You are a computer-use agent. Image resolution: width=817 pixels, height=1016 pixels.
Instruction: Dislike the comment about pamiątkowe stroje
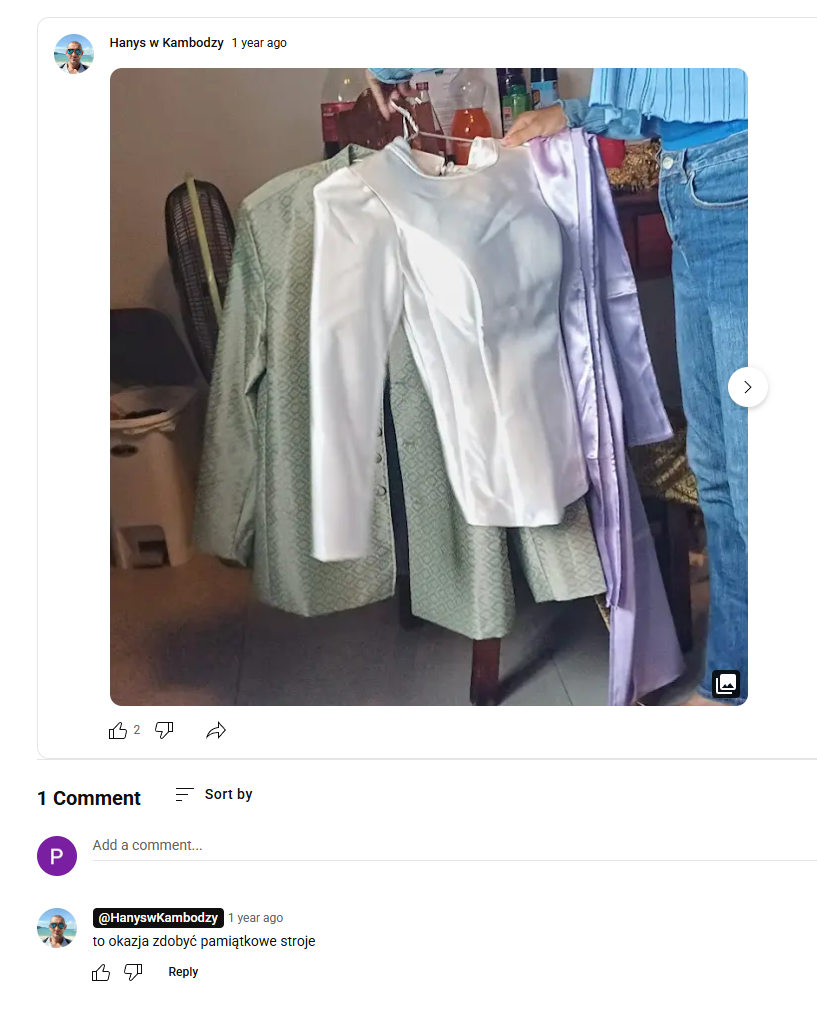point(133,972)
